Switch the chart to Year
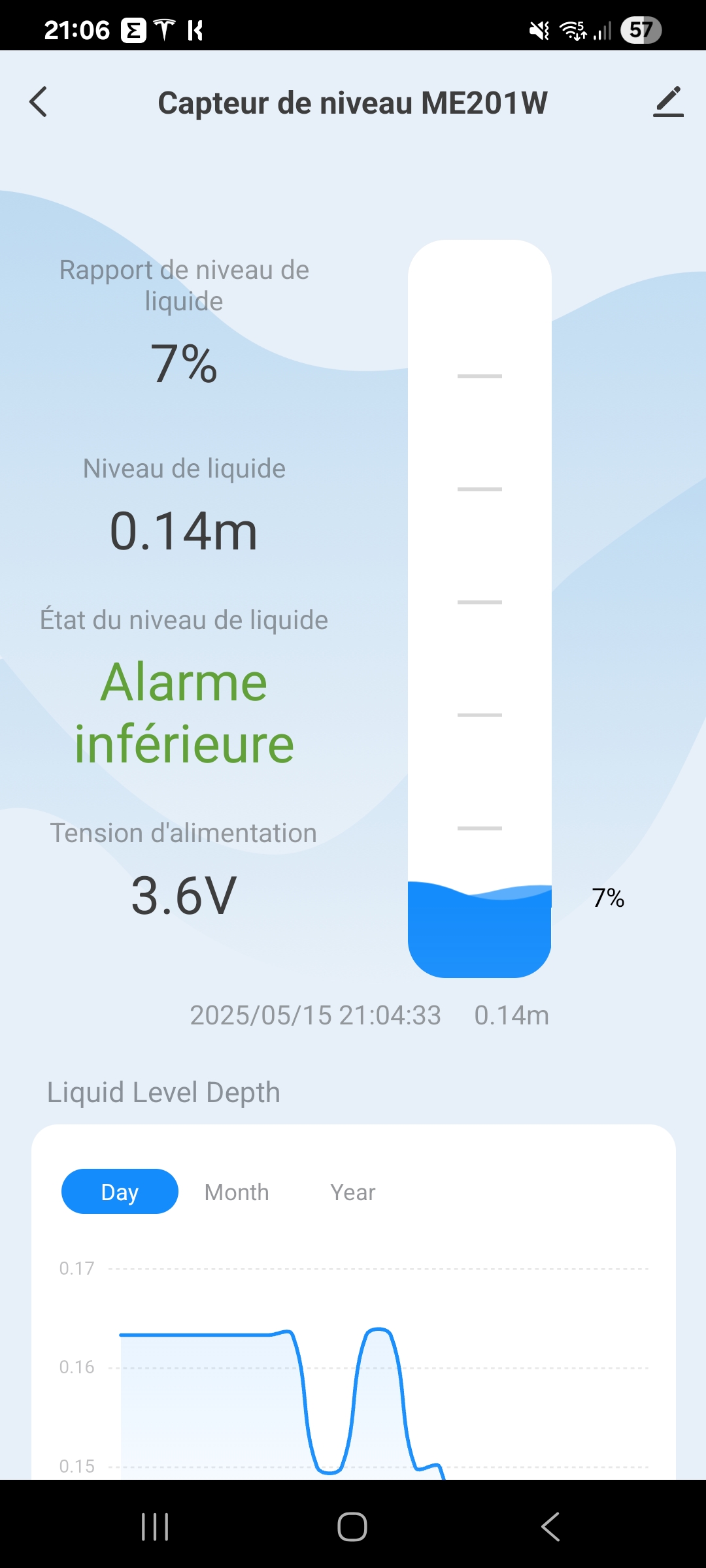 [x=353, y=1192]
